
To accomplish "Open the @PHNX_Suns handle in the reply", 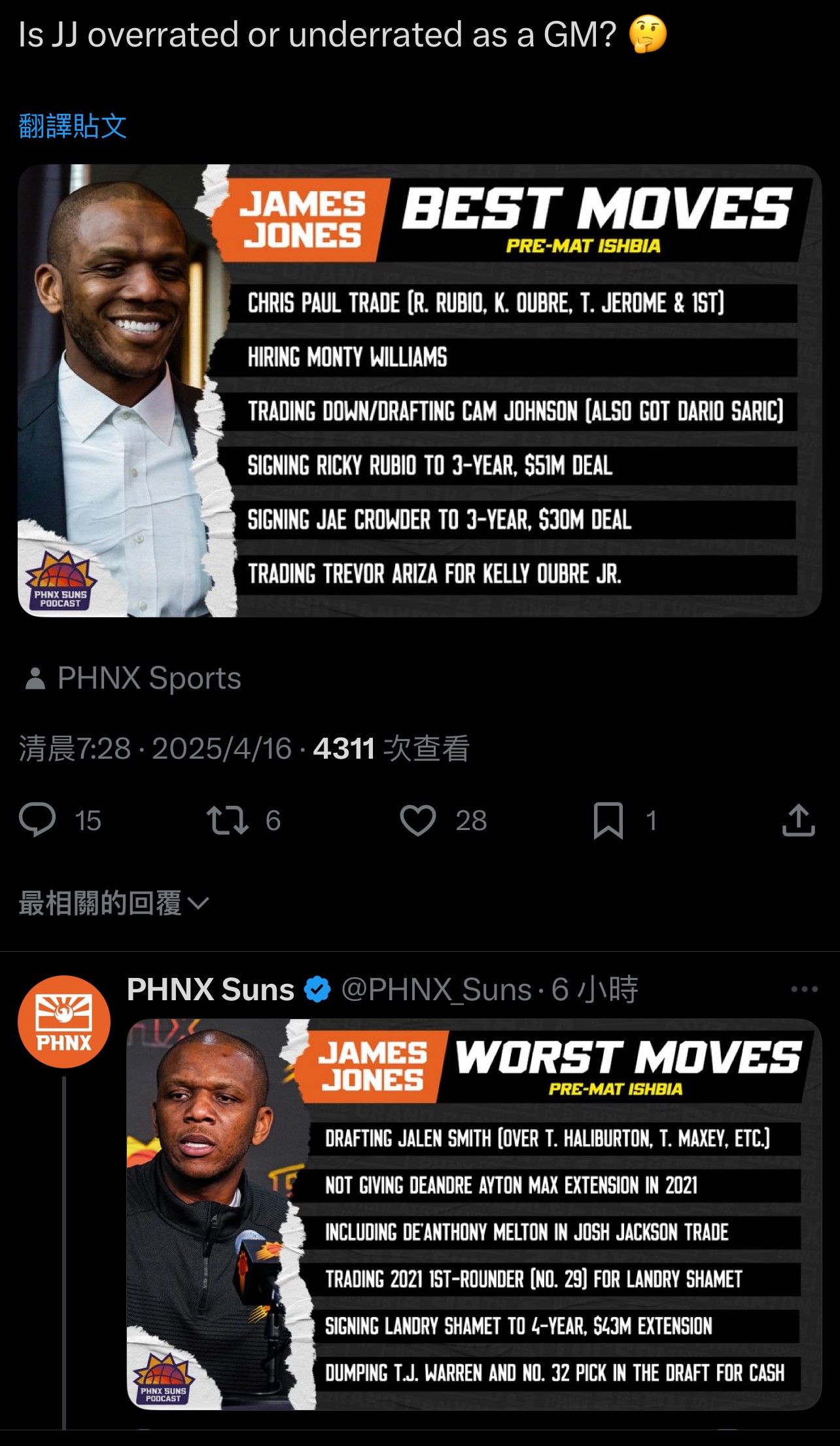I will (x=436, y=989).
